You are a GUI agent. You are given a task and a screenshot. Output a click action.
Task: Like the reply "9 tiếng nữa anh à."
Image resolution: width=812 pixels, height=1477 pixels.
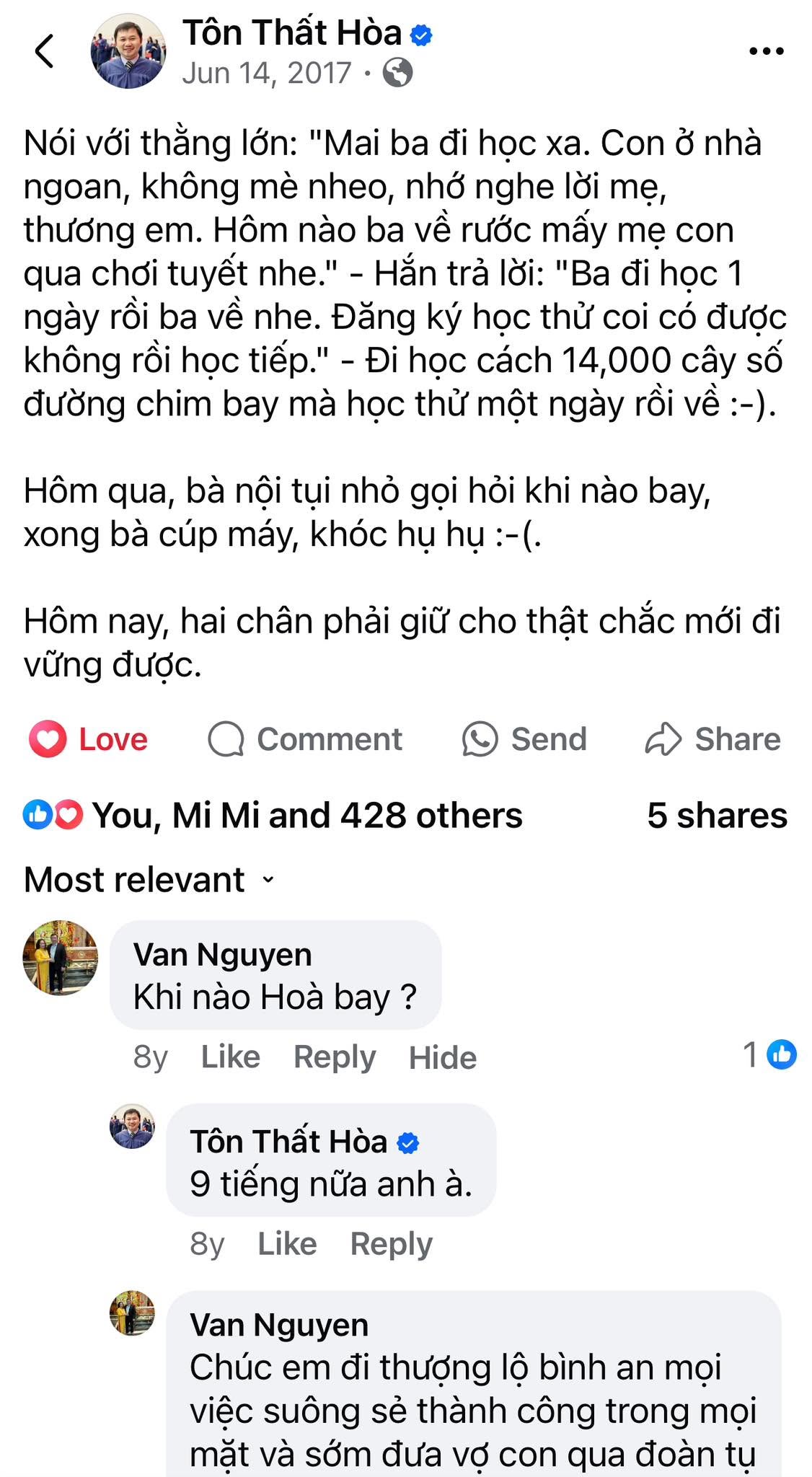(287, 1244)
